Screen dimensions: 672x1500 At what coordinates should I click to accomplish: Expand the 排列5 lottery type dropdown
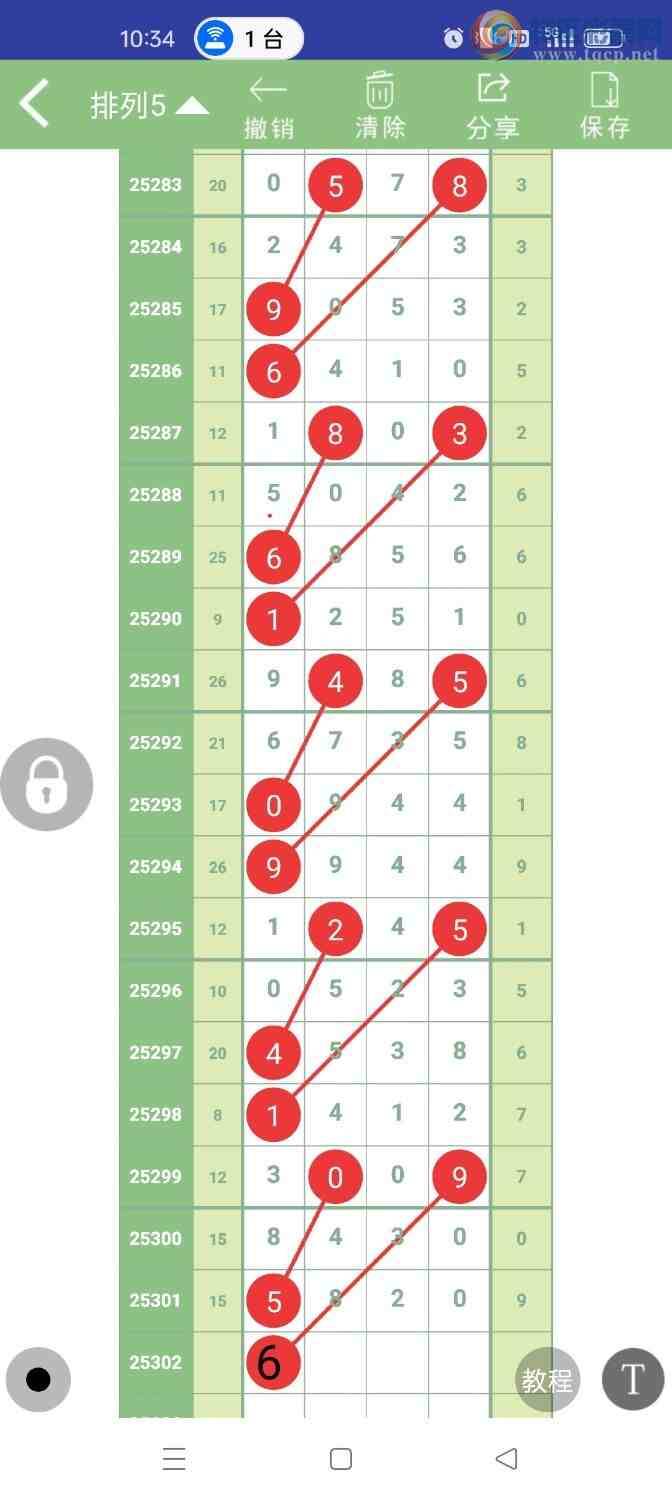150,105
